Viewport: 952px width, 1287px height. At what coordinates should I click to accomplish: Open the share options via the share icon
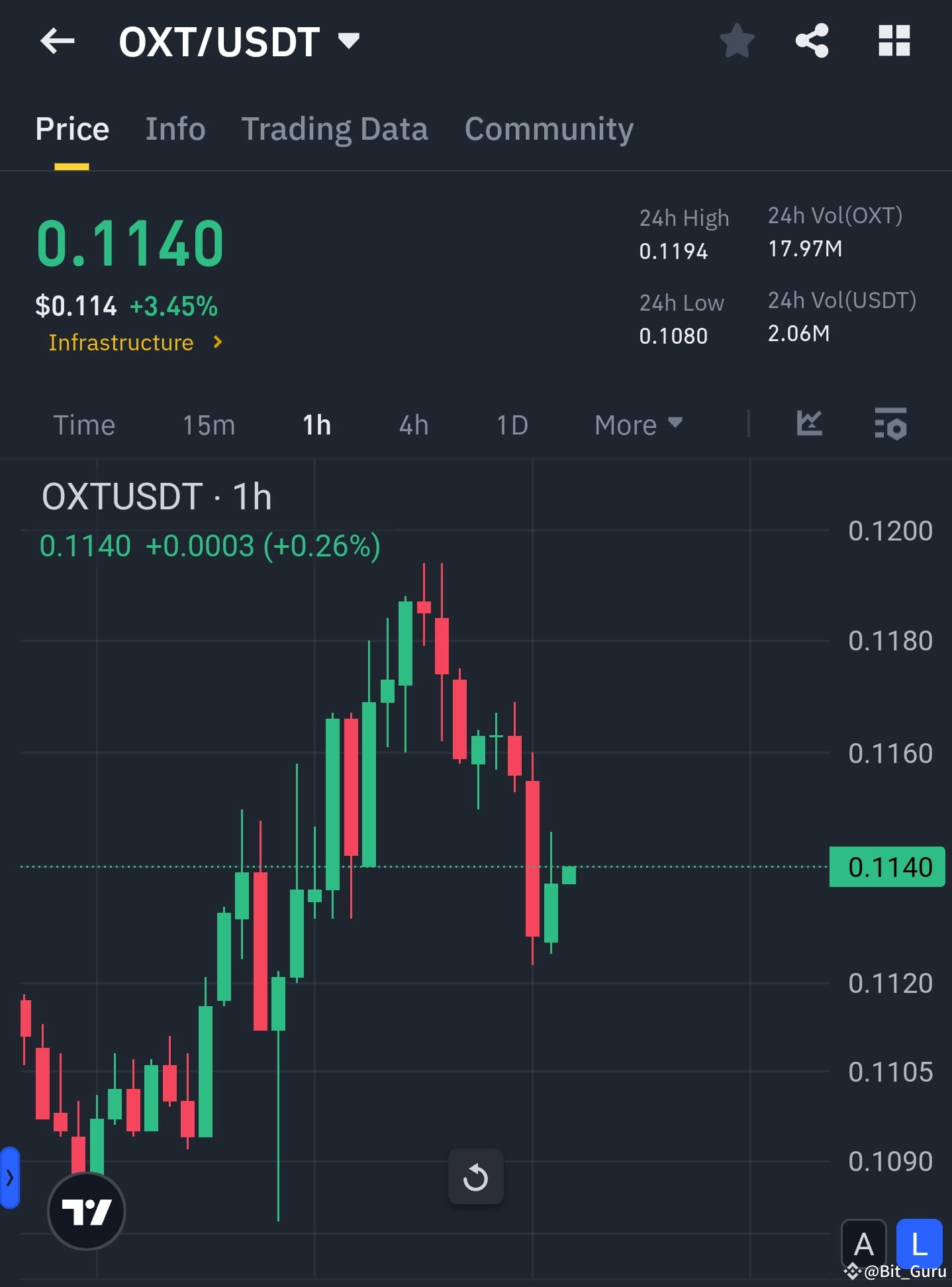[813, 41]
